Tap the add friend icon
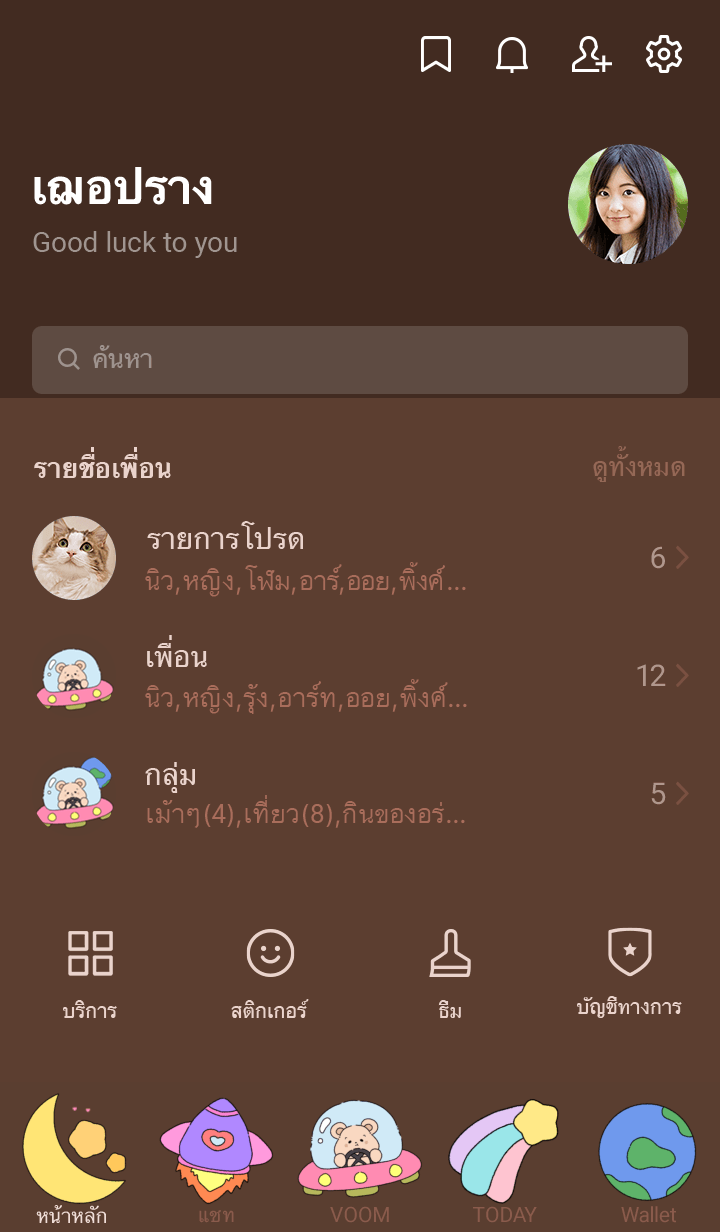Viewport: 720px width, 1232px height. coord(590,55)
